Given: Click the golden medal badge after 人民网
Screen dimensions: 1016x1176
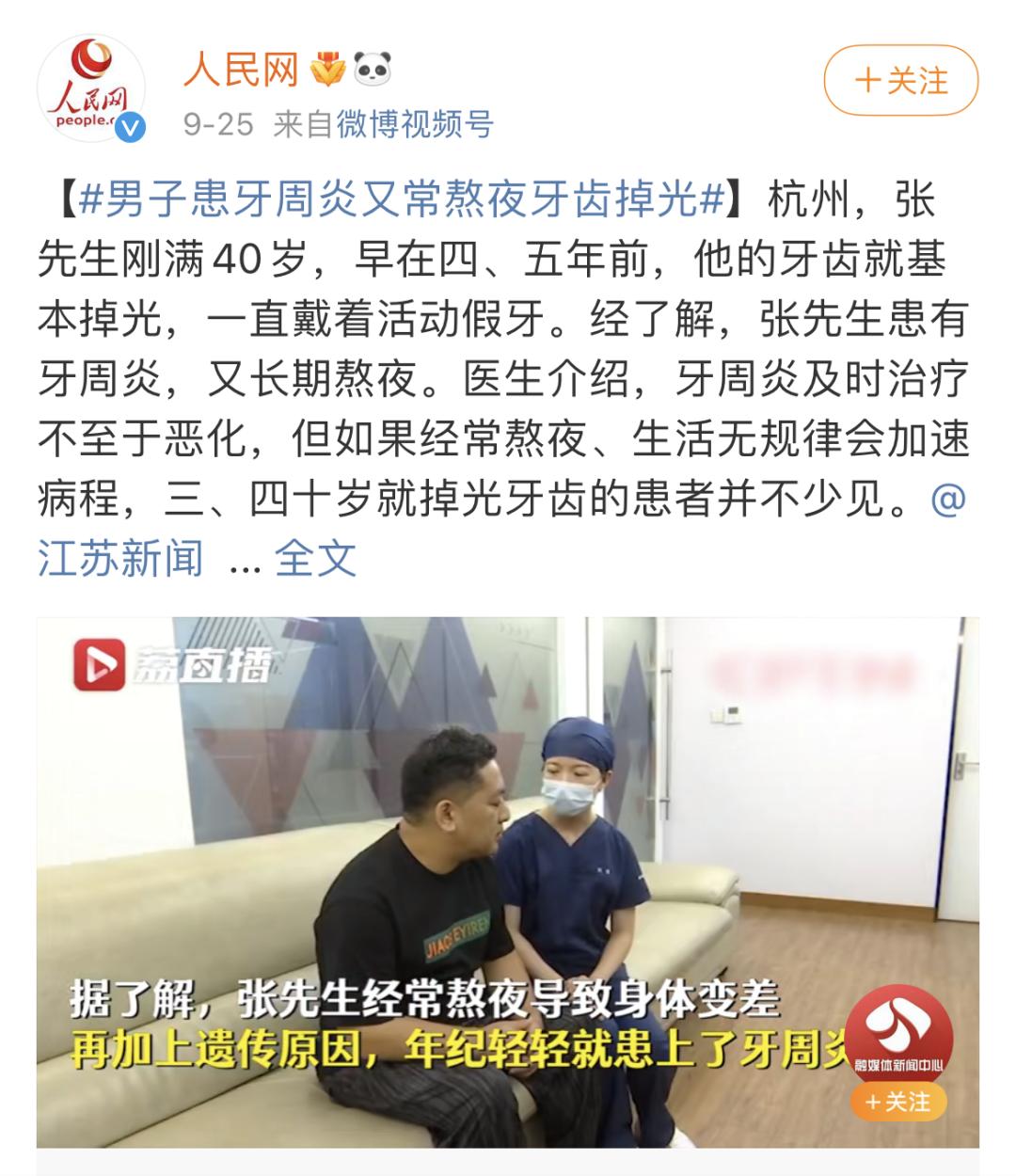Looking at the screenshot, I should 327,69.
